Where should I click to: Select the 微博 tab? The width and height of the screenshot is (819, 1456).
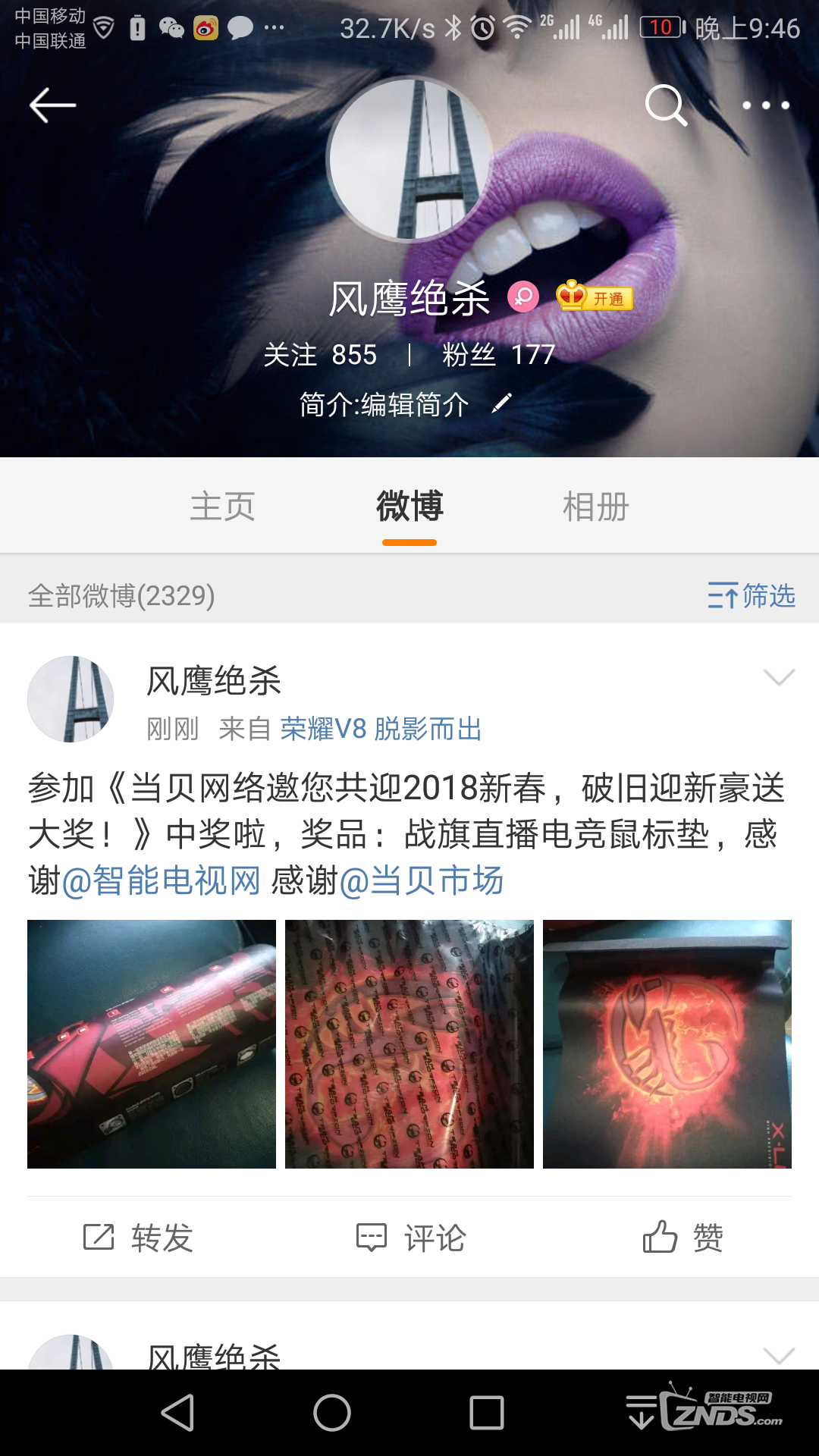(409, 506)
